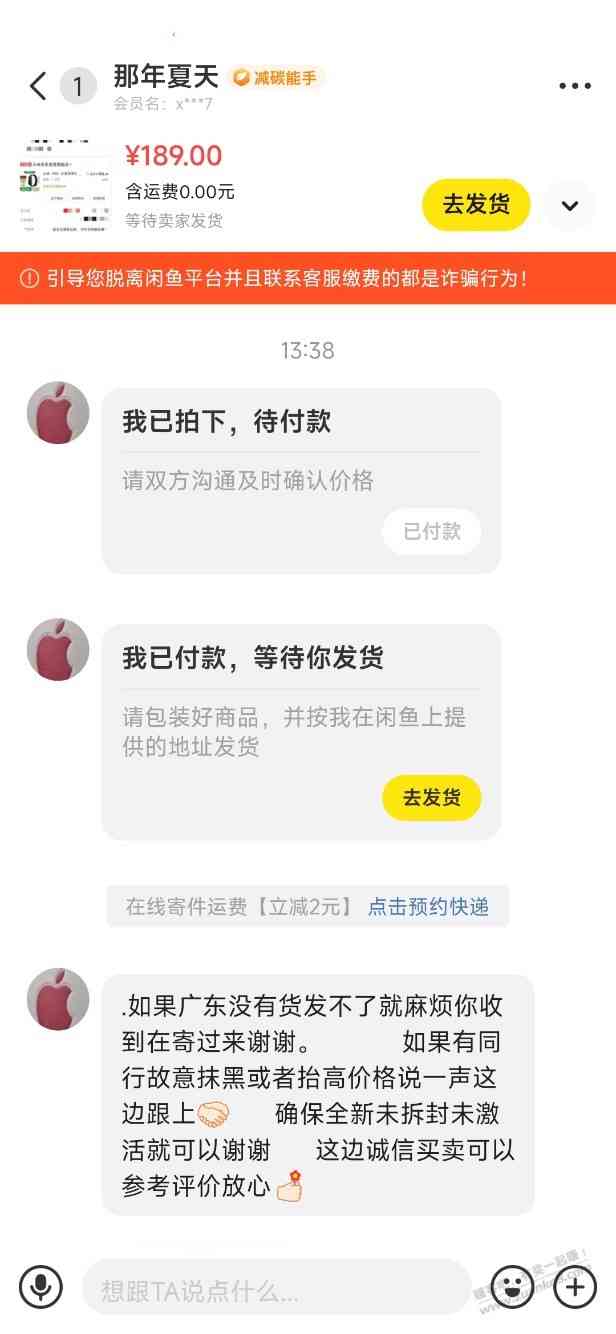Expand the order dropdown chevron
The width and height of the screenshot is (616, 1334).
click(570, 206)
